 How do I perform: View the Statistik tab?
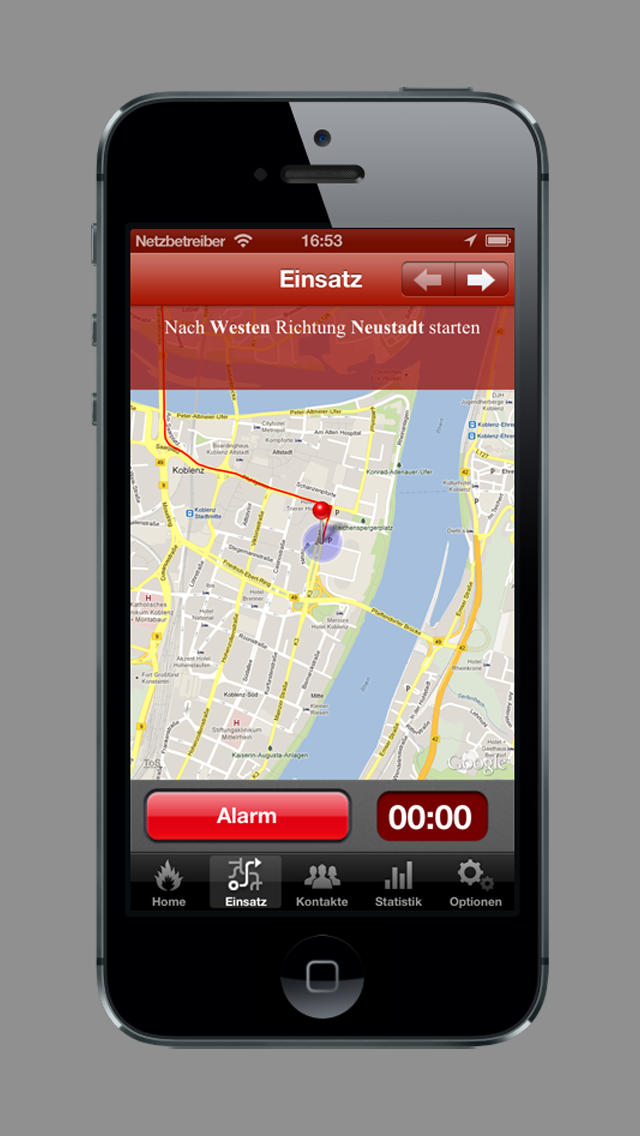[398, 883]
